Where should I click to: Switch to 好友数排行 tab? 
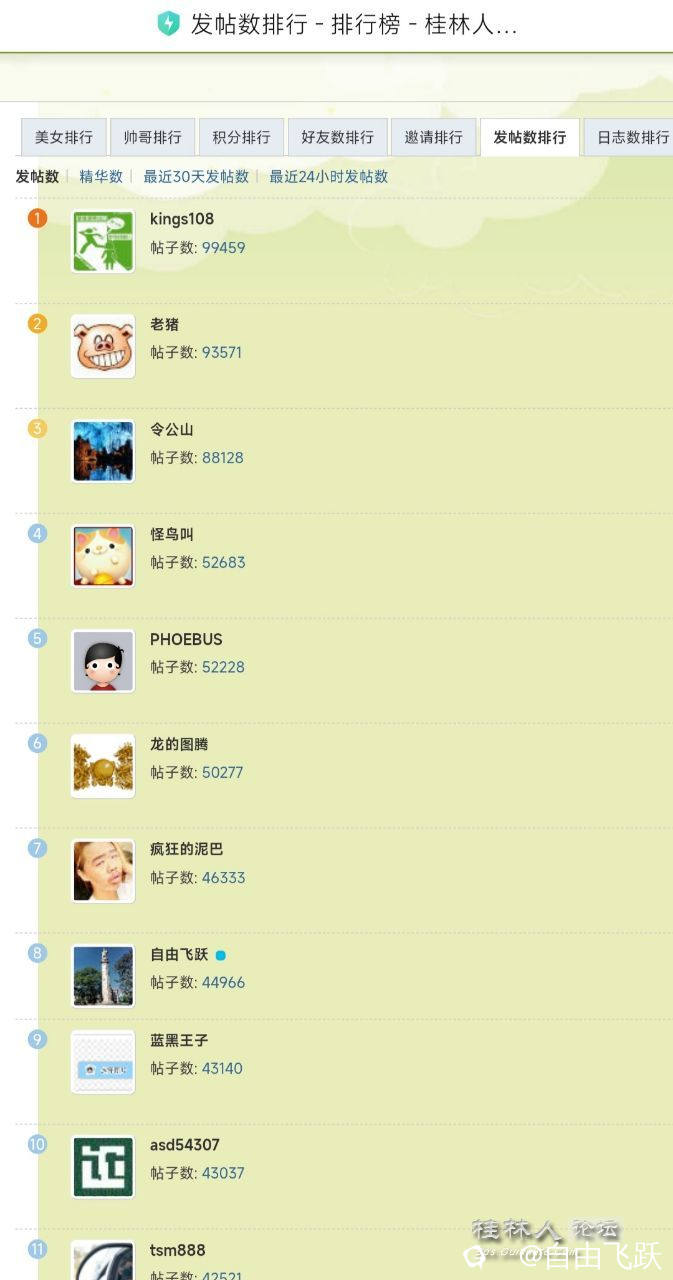[x=337, y=138]
